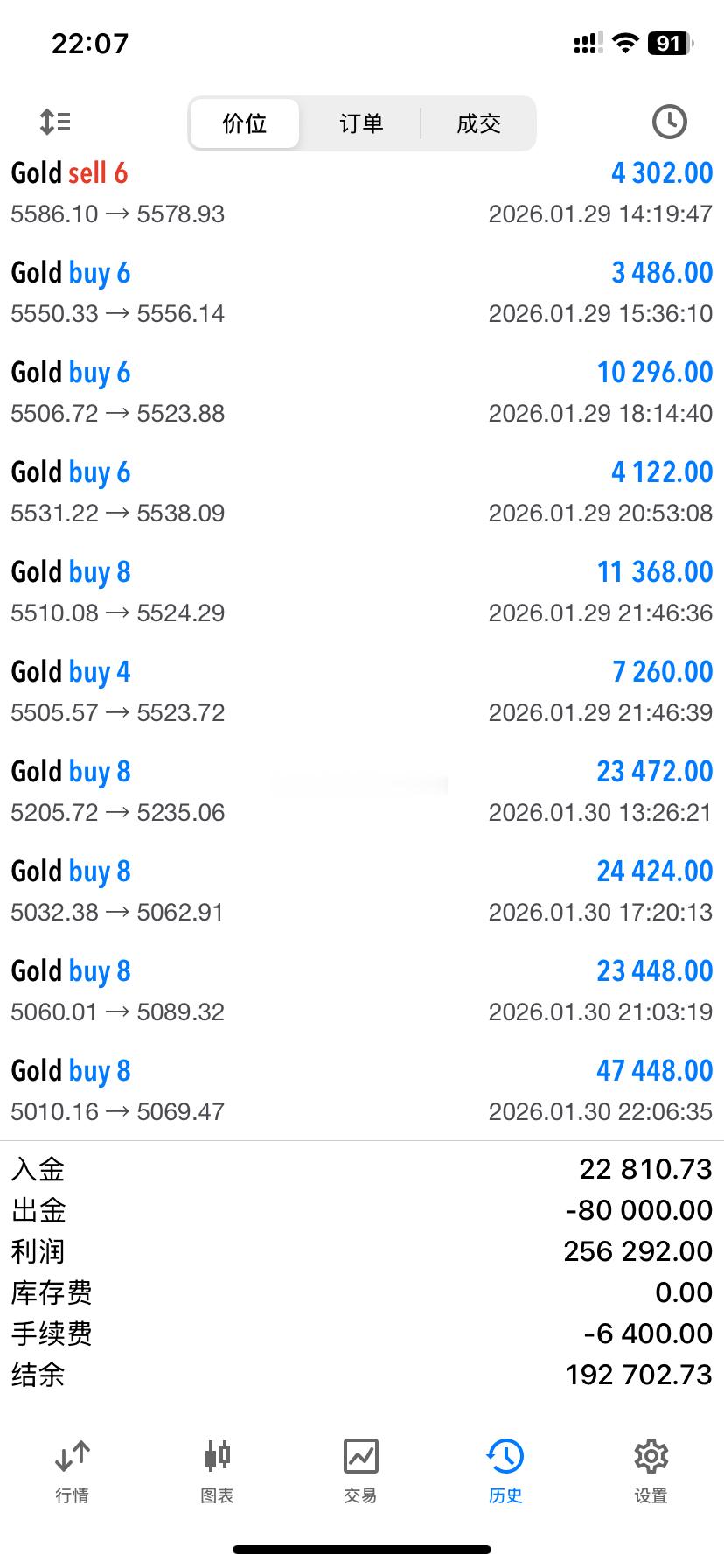Switch to the 图表 chart tab

pos(217,1472)
